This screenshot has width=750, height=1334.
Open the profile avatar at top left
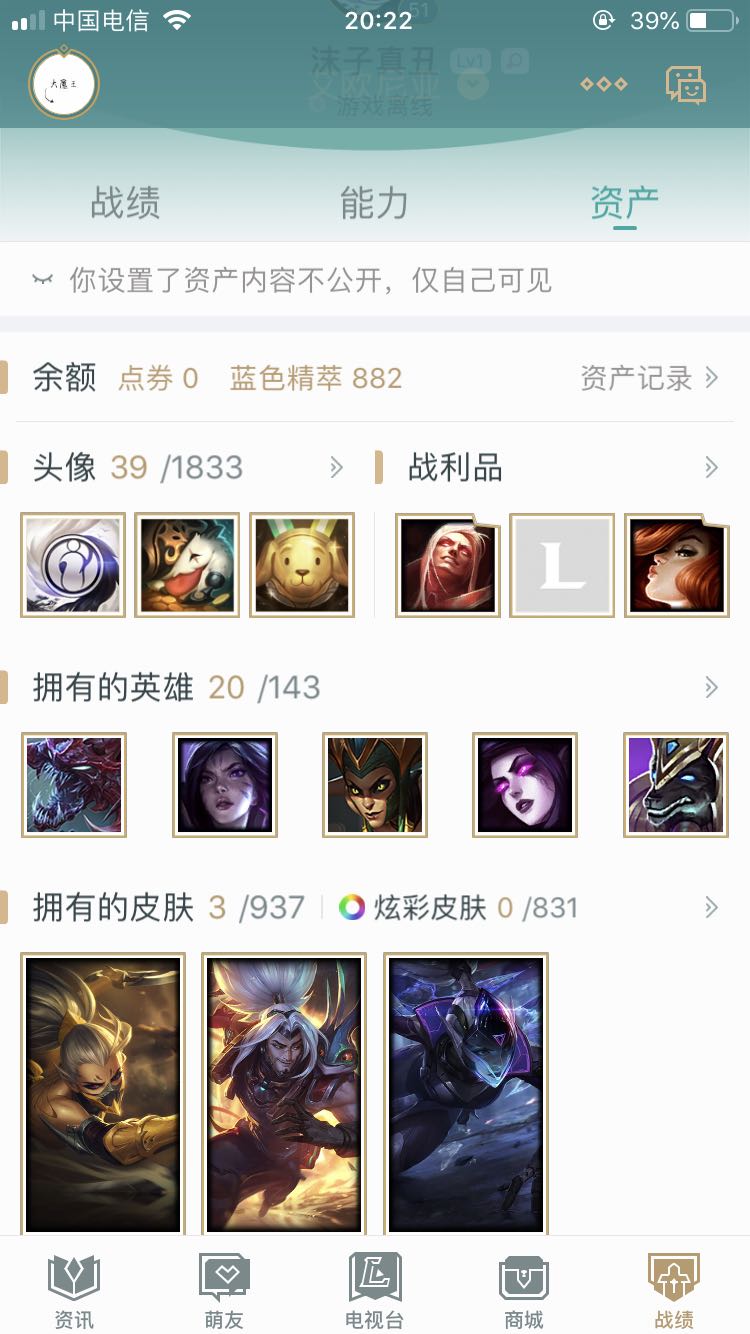[64, 83]
